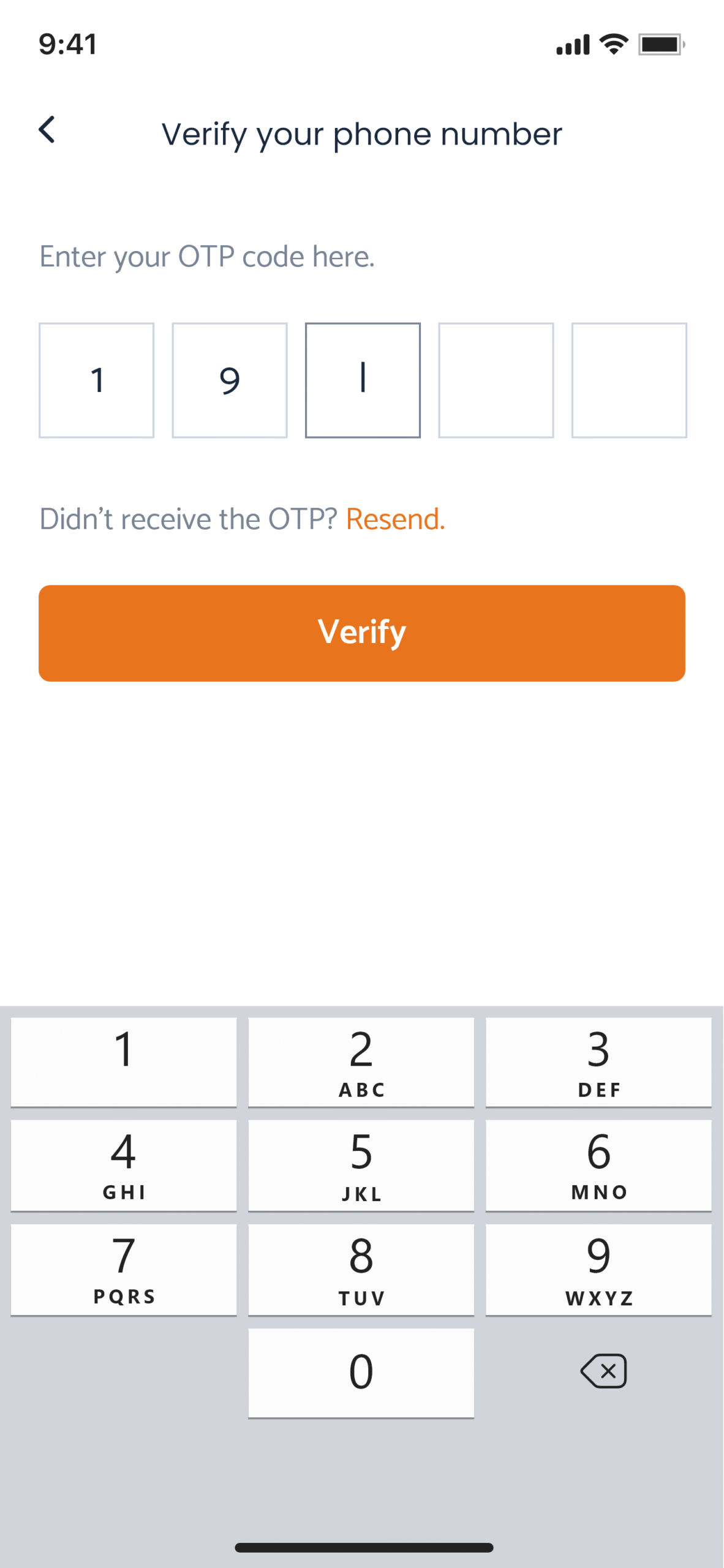Tap the Resend link
Screen dimensions: 724x1568
[x=395, y=519]
